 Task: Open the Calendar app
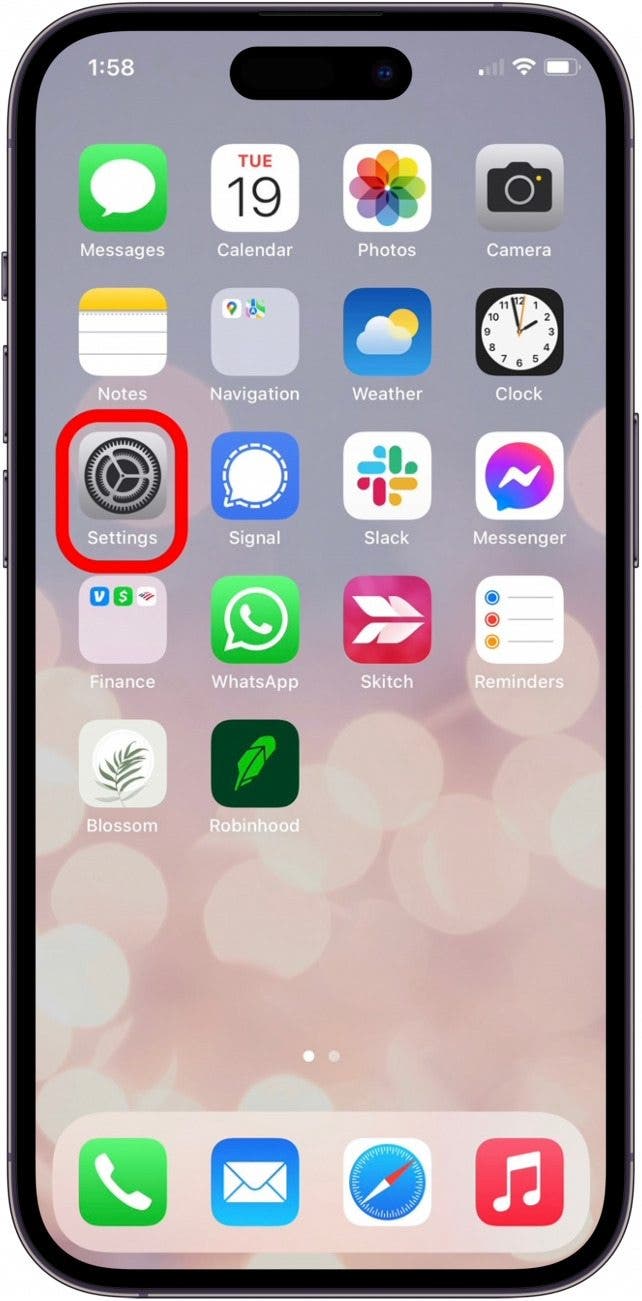tap(254, 188)
